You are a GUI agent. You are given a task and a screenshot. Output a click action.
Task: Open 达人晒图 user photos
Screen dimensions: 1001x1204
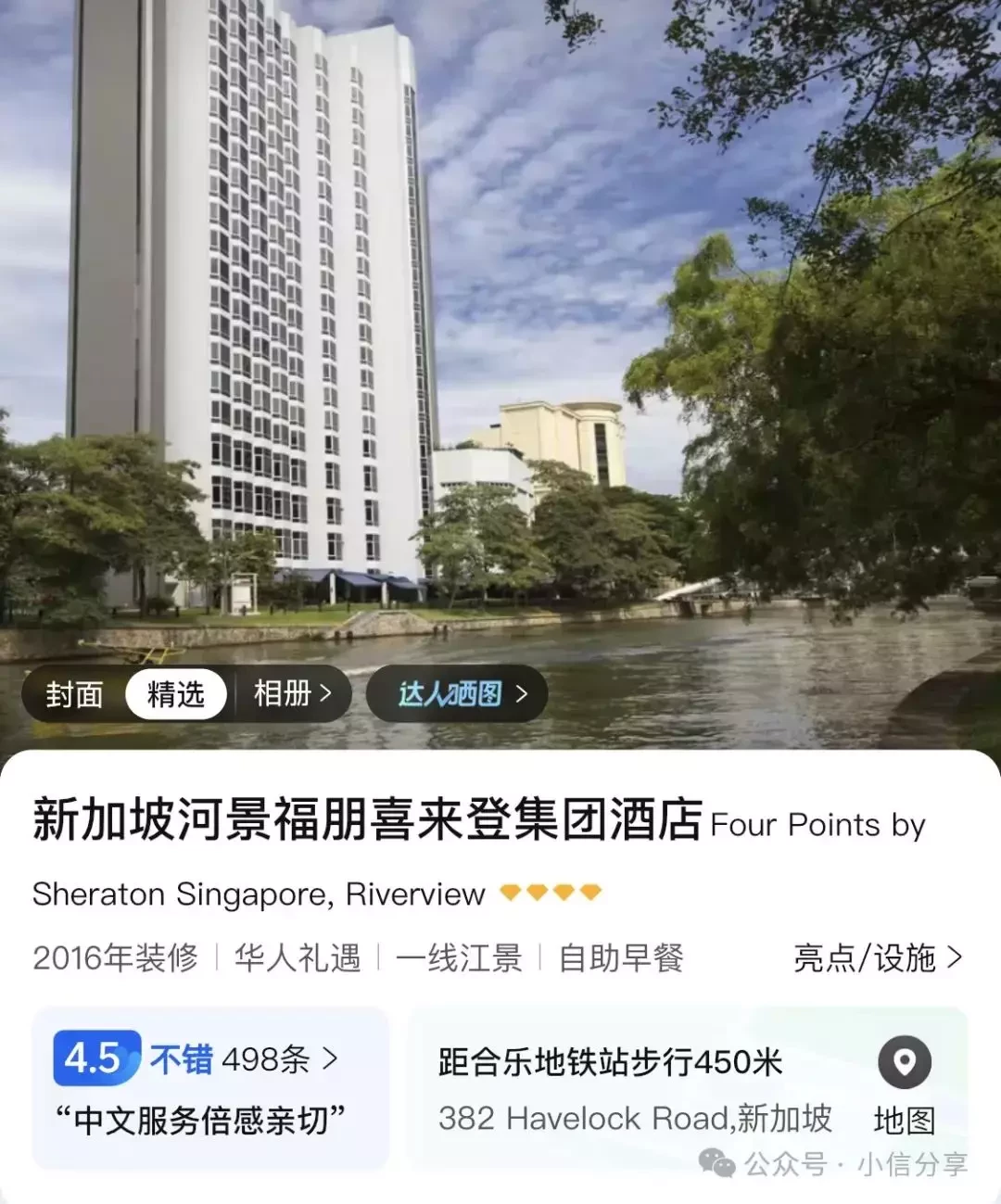pyautogui.click(x=461, y=694)
